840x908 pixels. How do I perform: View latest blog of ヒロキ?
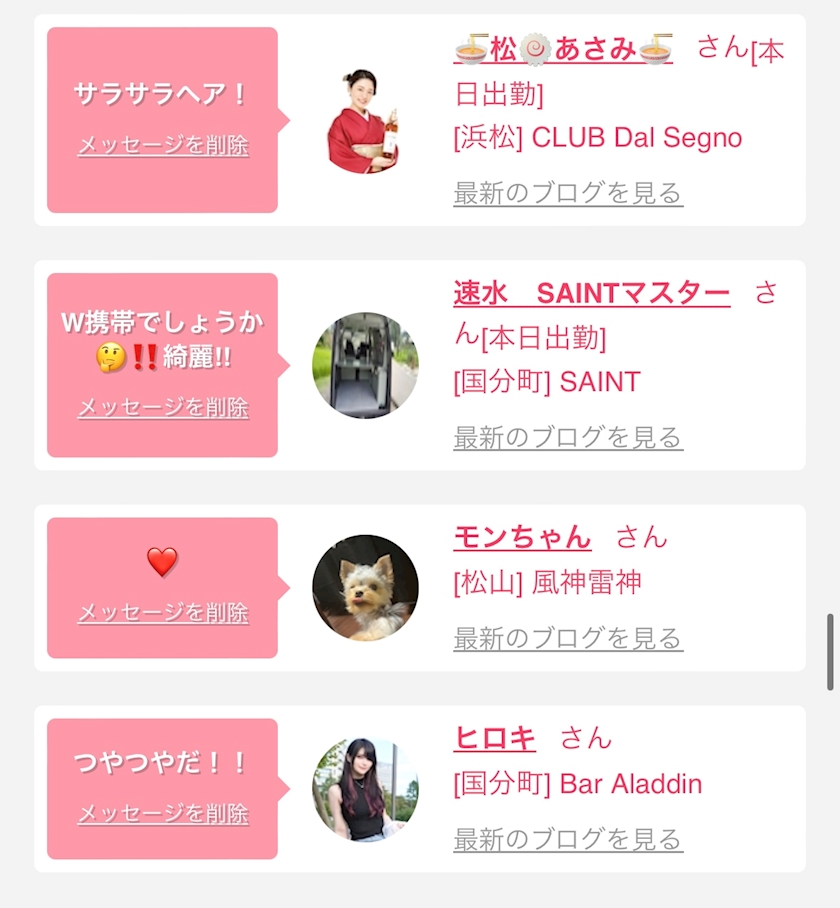(x=568, y=839)
